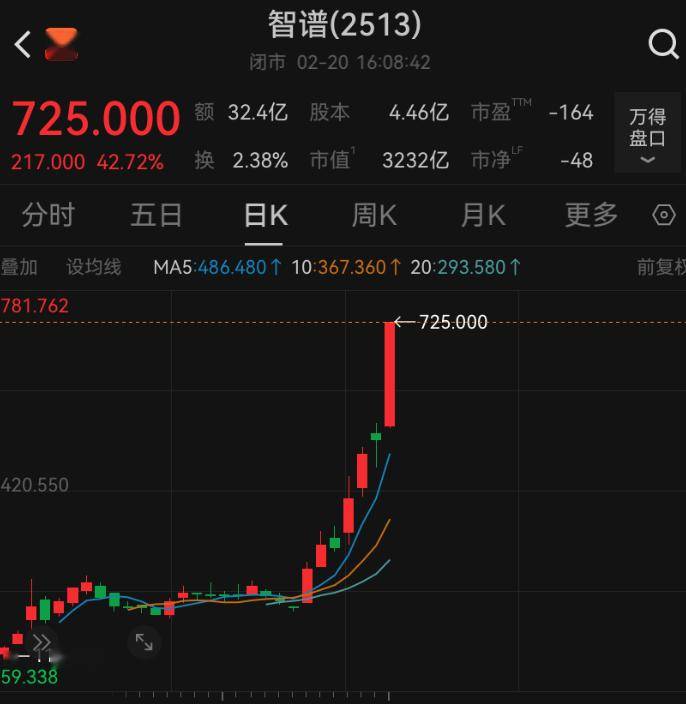
Task: Tap 叠加 to overlay another stock
Action: pos(19,267)
